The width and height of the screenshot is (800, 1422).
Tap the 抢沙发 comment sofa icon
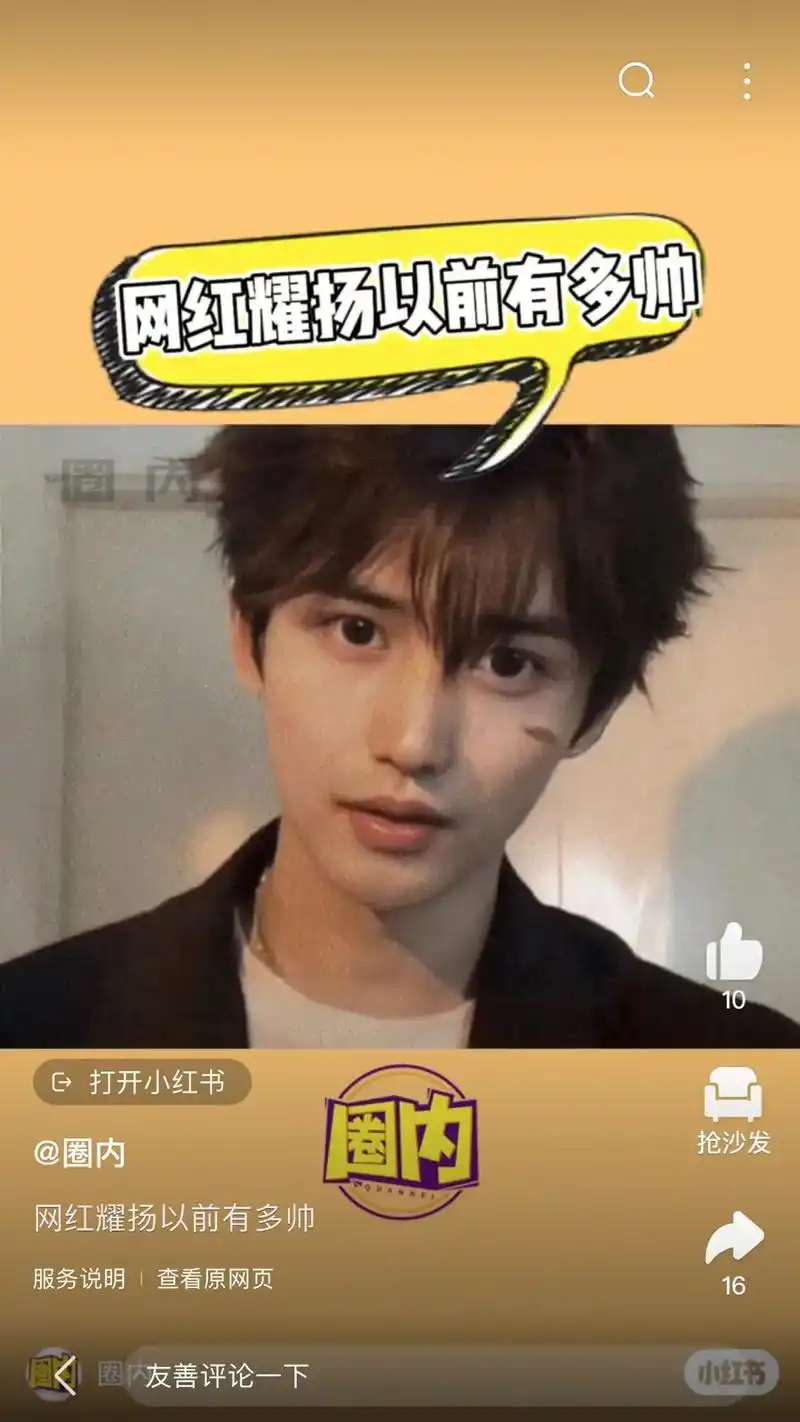(733, 1096)
